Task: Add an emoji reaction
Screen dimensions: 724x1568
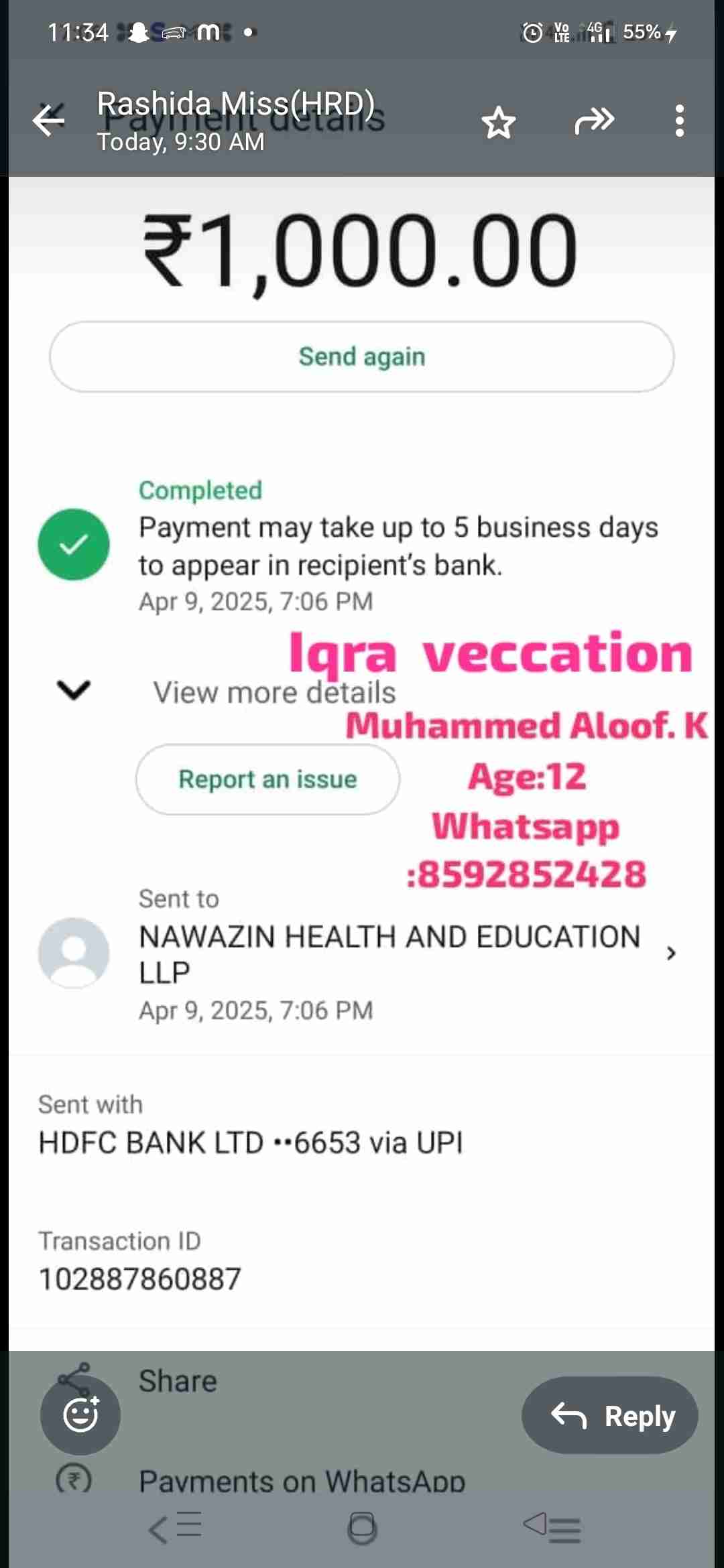Action: tap(80, 1415)
